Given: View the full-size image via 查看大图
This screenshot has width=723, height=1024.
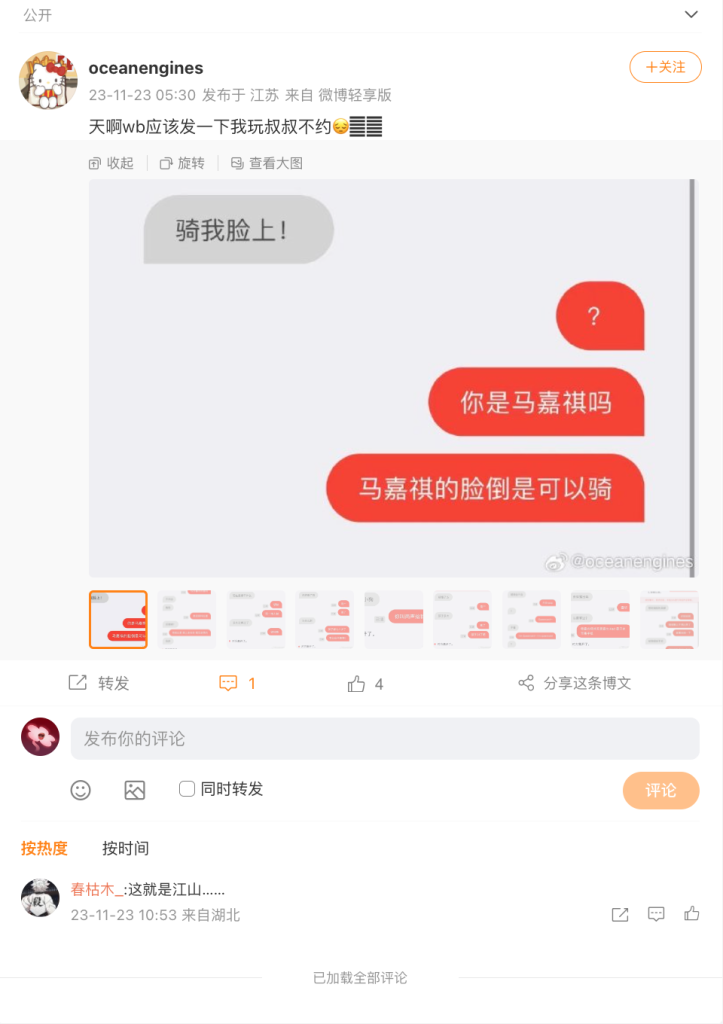Looking at the screenshot, I should tap(266, 163).
